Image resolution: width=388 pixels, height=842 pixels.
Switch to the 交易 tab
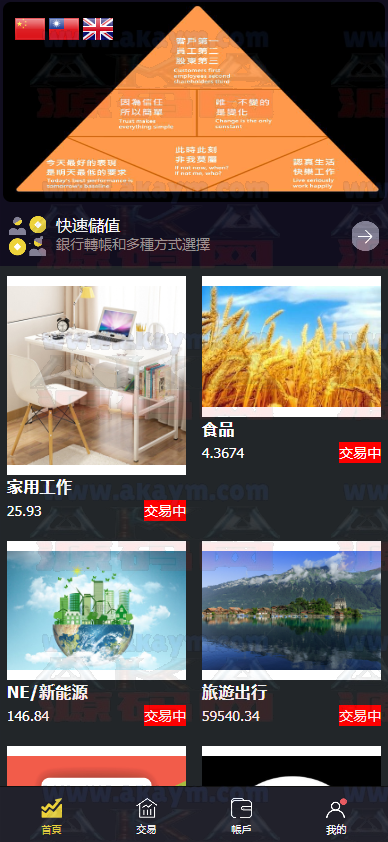[146, 816]
